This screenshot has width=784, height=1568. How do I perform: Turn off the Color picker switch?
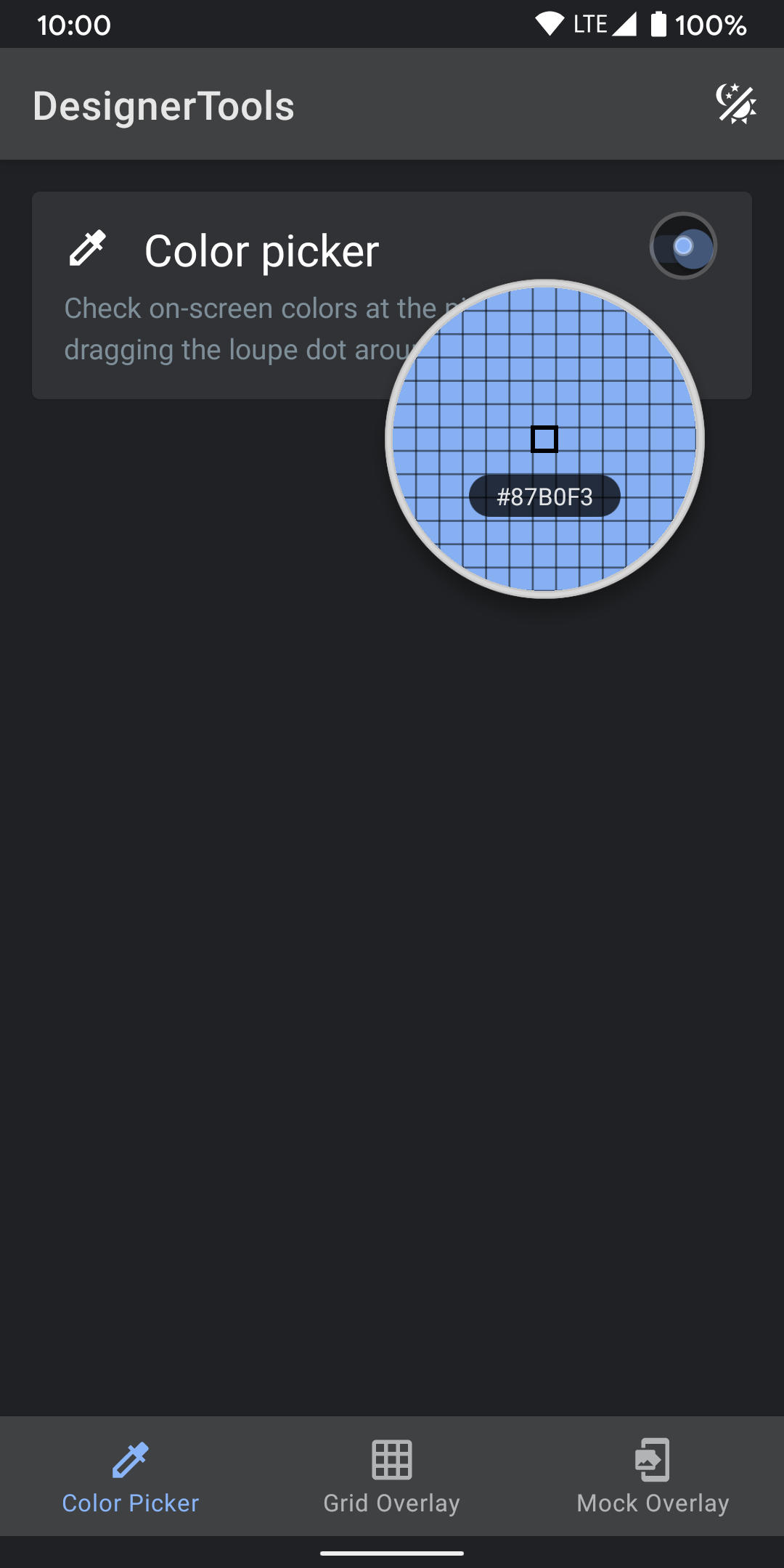coord(682,246)
